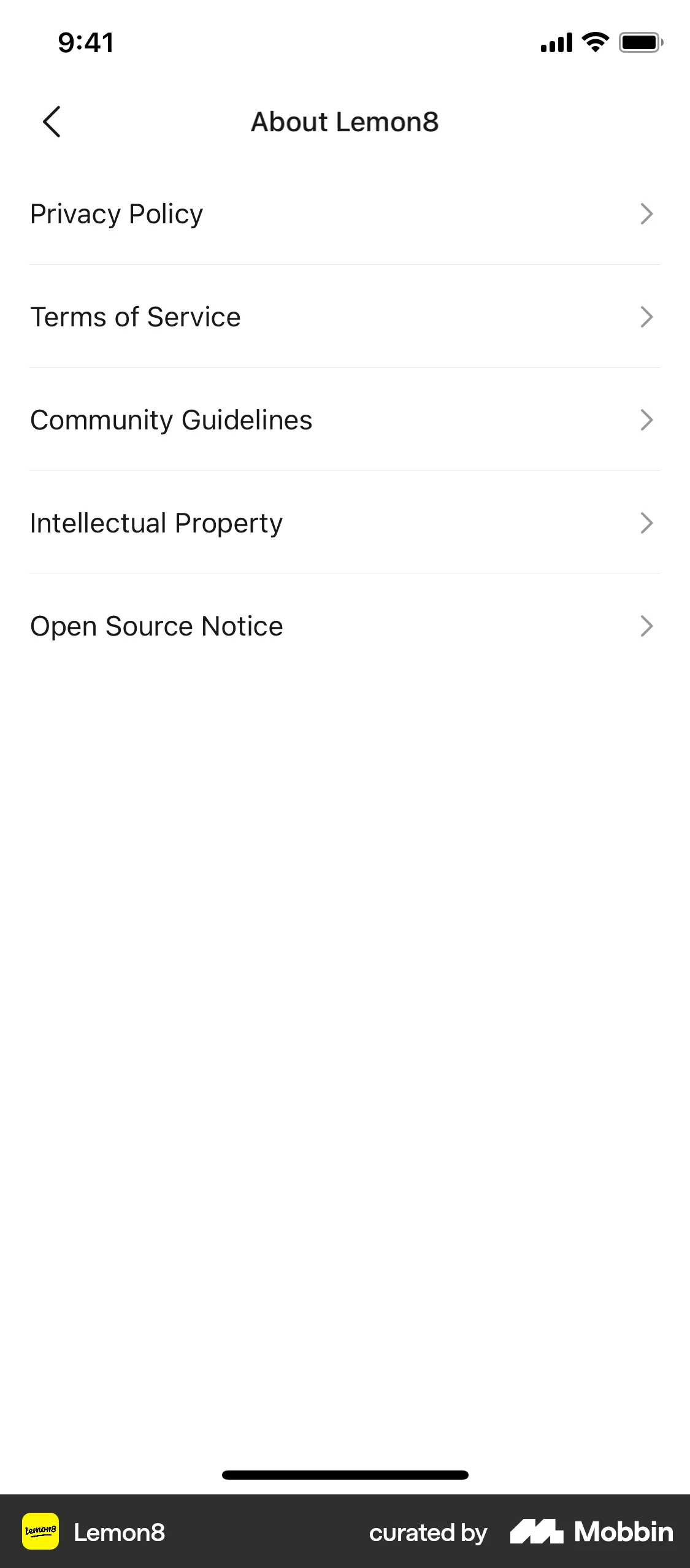The height and width of the screenshot is (1568, 690).
Task: View the Open Source Notice
Action: pyautogui.click(x=156, y=626)
